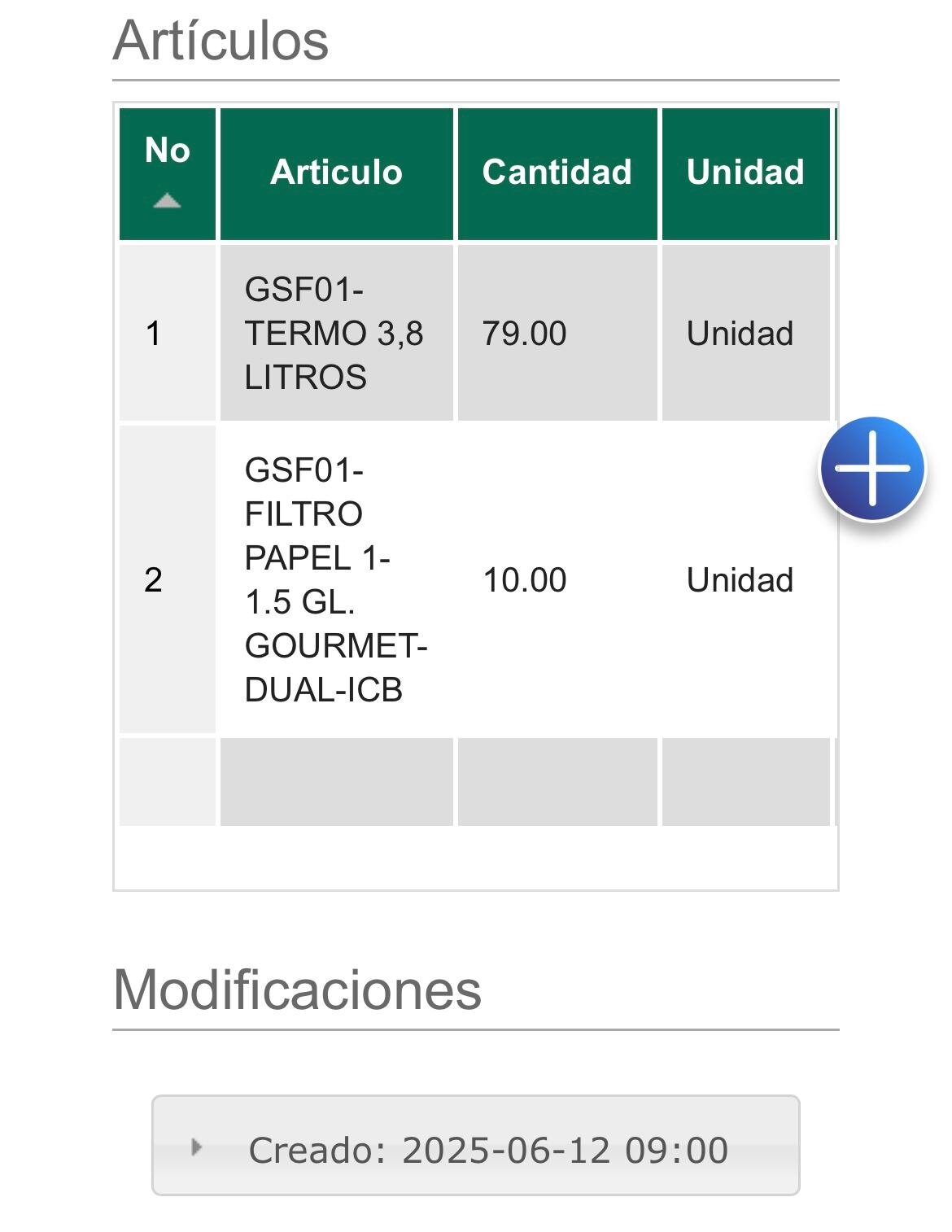Screen dimensions: 952x1232
Task: Click the quantity 79.00 of TERMO article
Action: pyautogui.click(x=524, y=332)
